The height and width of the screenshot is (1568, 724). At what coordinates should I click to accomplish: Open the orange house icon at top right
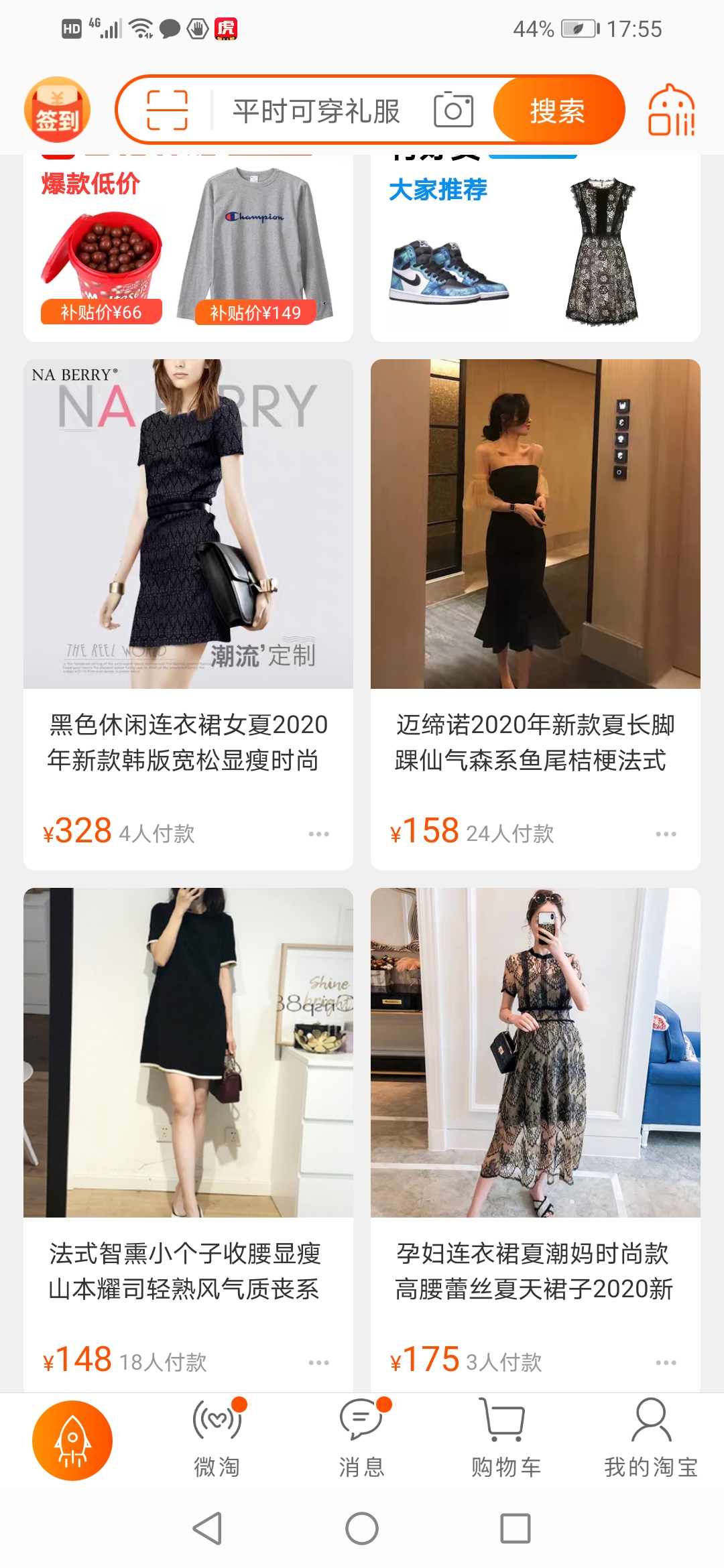(x=672, y=110)
